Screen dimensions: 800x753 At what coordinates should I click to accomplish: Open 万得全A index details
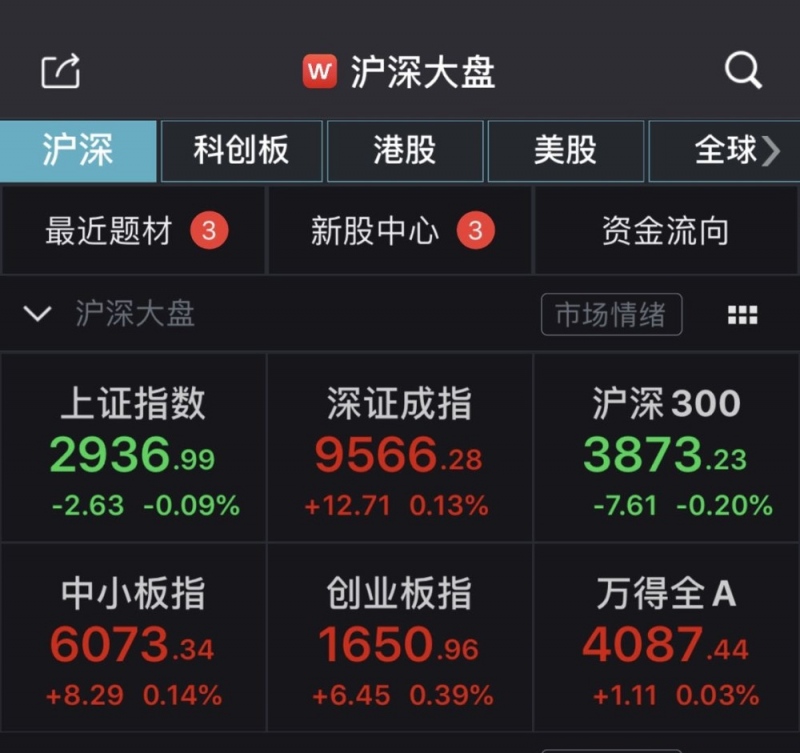click(666, 637)
